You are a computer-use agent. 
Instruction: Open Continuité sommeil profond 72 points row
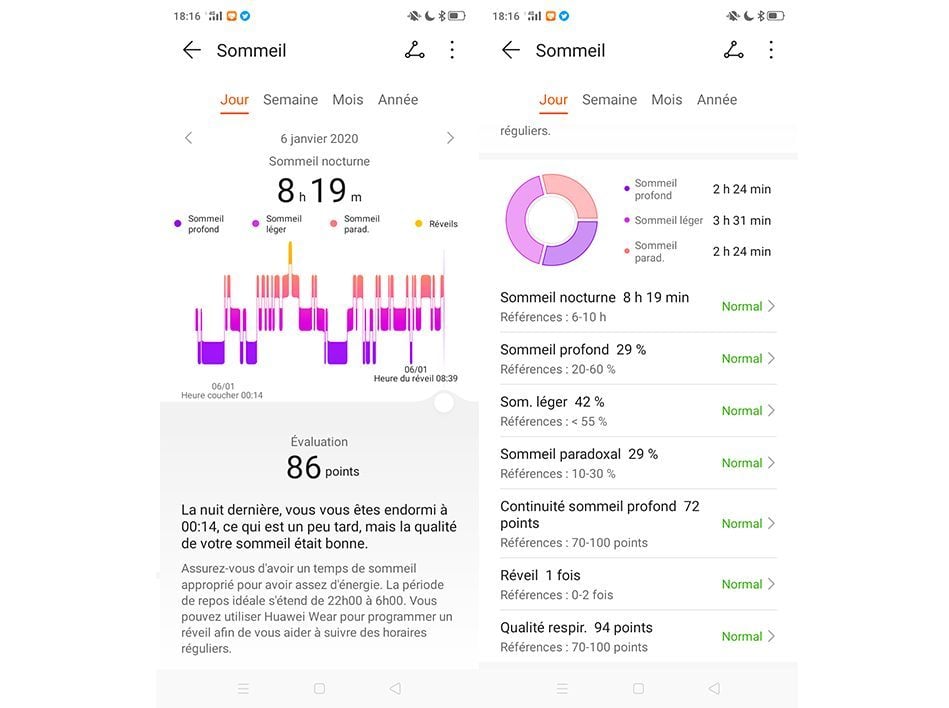coord(637,523)
